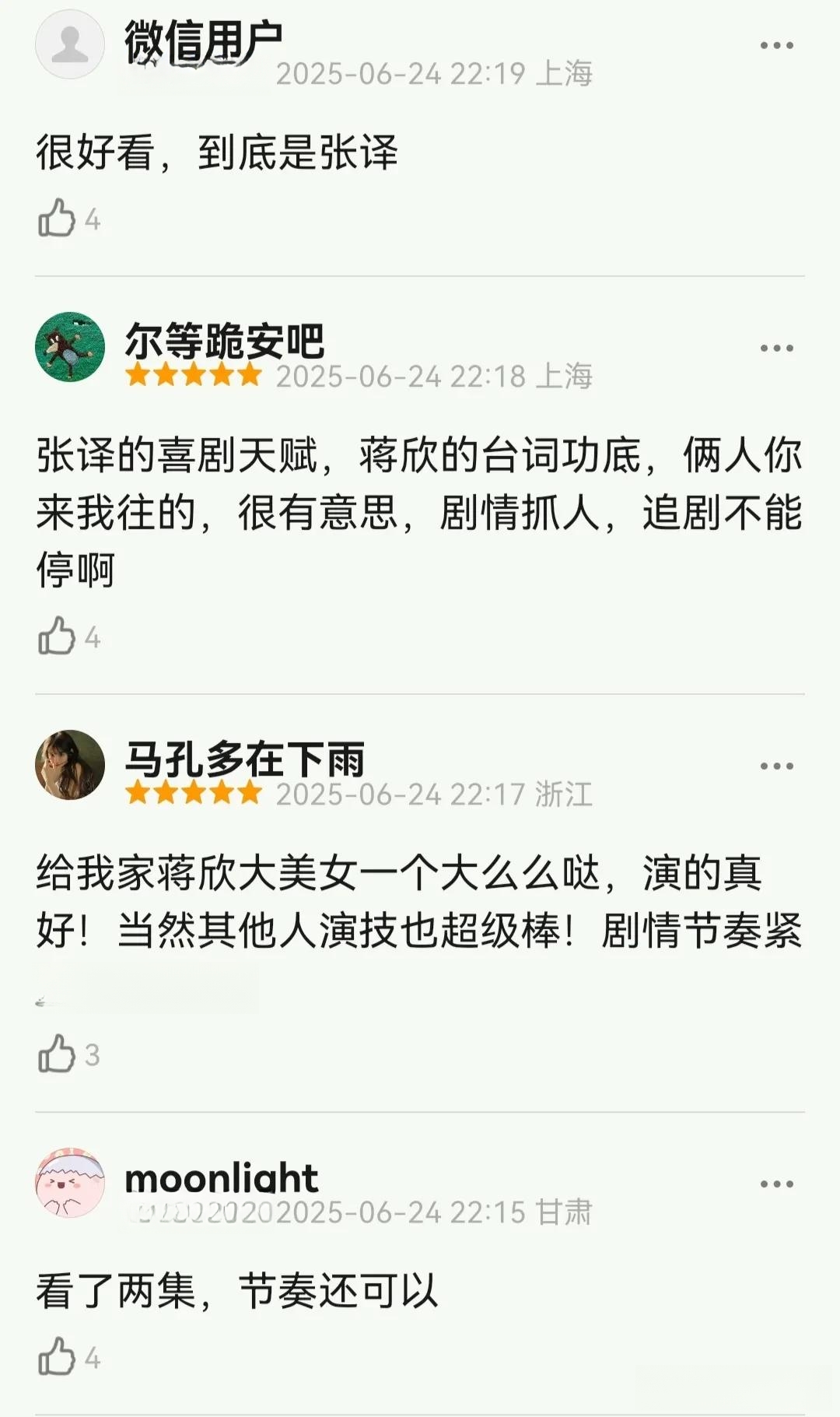View 尔等跪安吧's profile avatar

tap(70, 347)
